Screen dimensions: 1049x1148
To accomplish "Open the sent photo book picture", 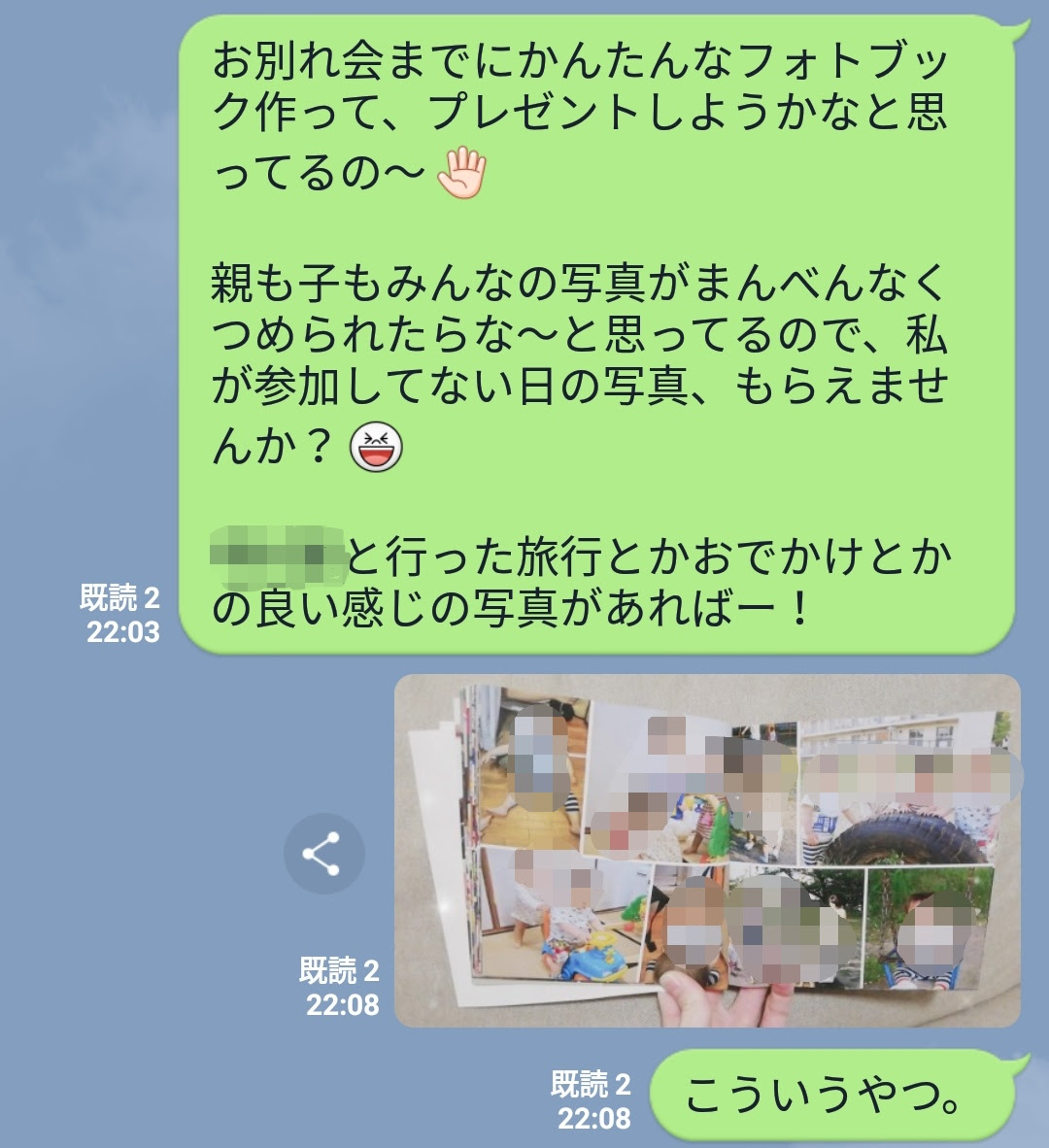I will (x=706, y=850).
